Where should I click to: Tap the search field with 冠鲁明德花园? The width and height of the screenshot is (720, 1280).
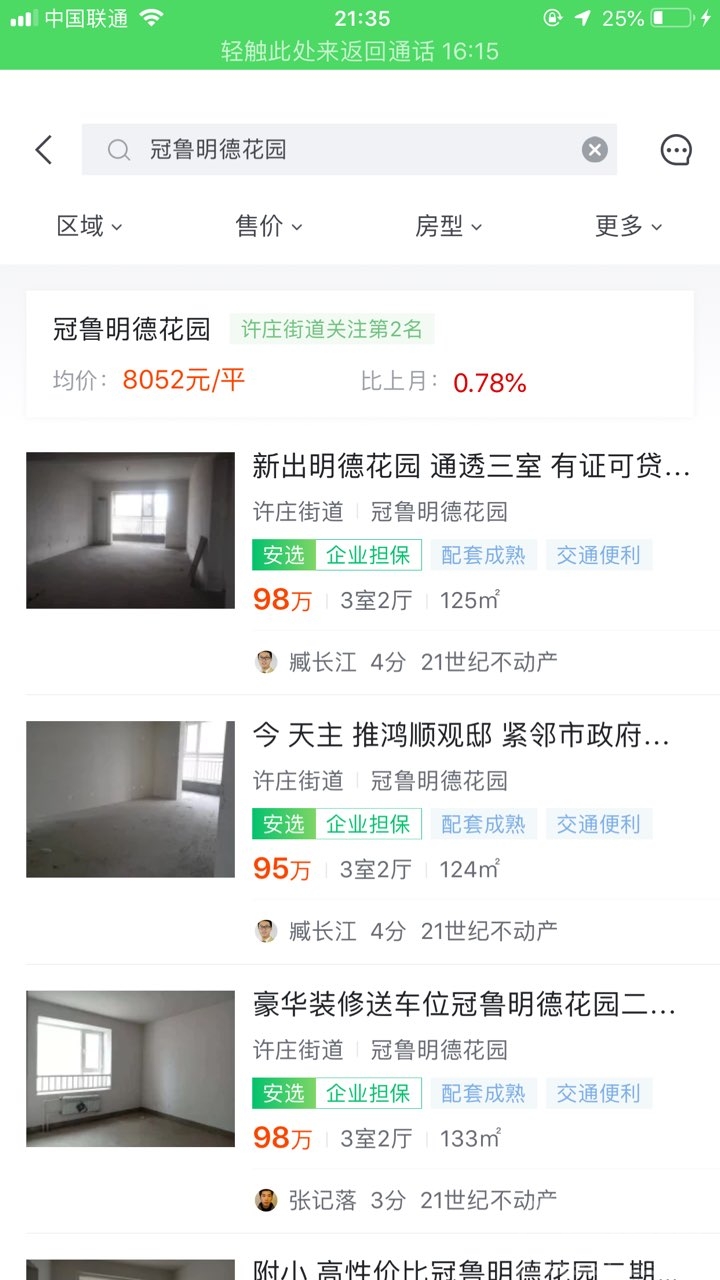(340, 150)
